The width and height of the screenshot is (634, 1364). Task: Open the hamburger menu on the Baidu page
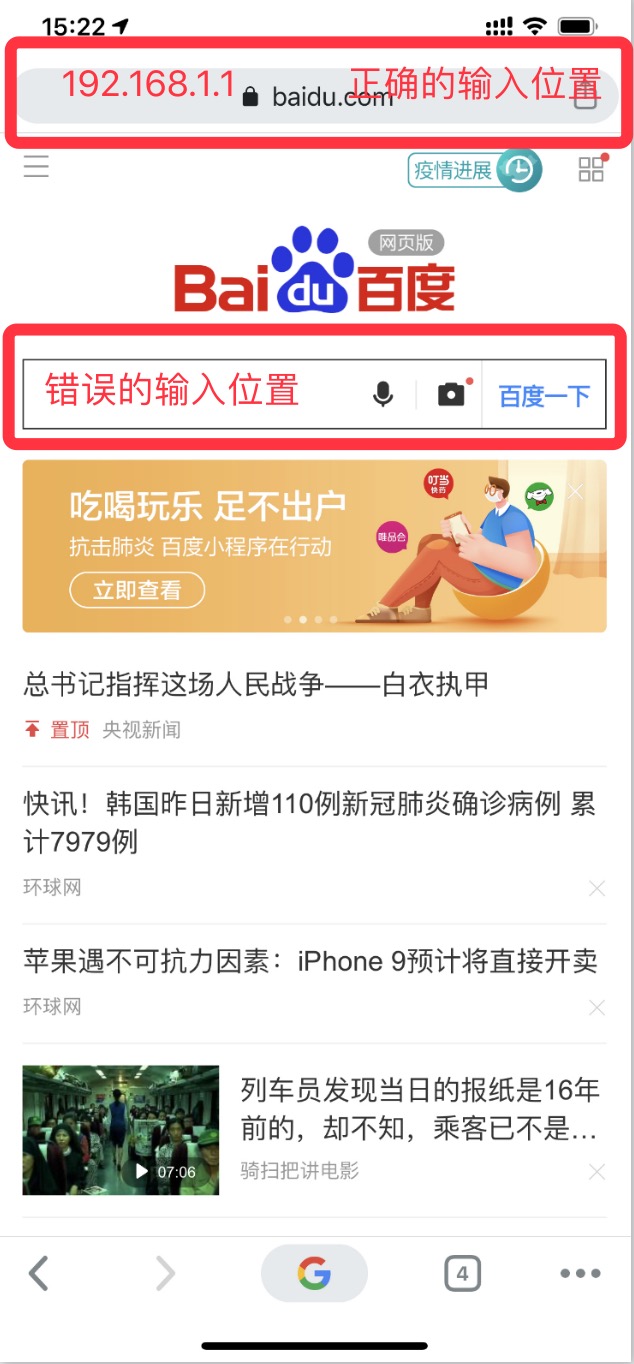tap(36, 167)
